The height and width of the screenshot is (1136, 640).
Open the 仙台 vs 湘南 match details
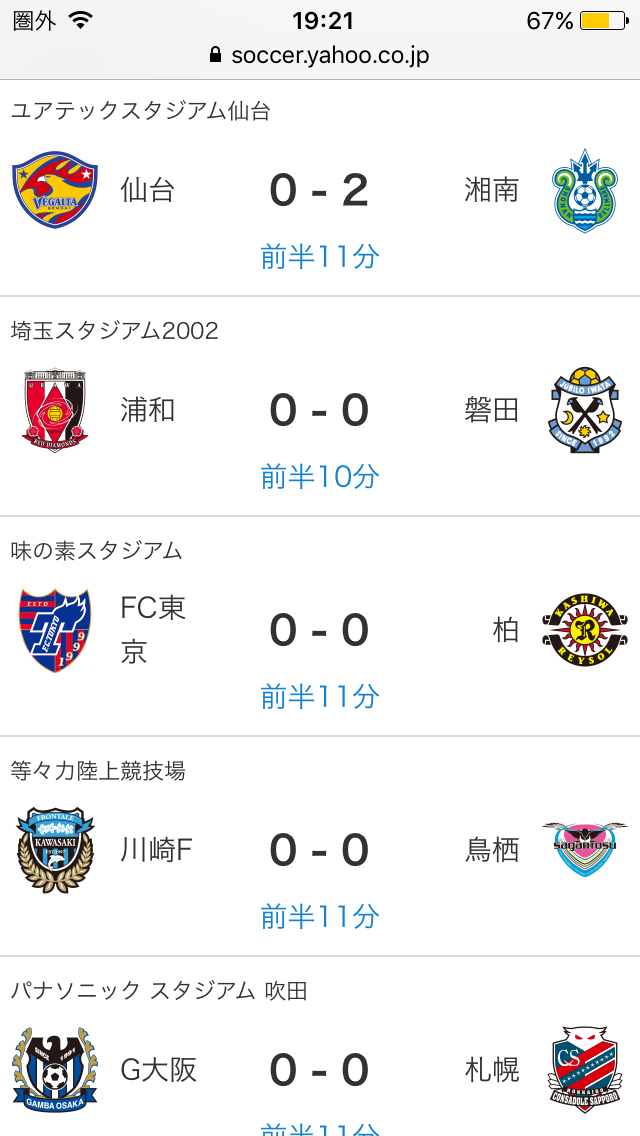320,190
